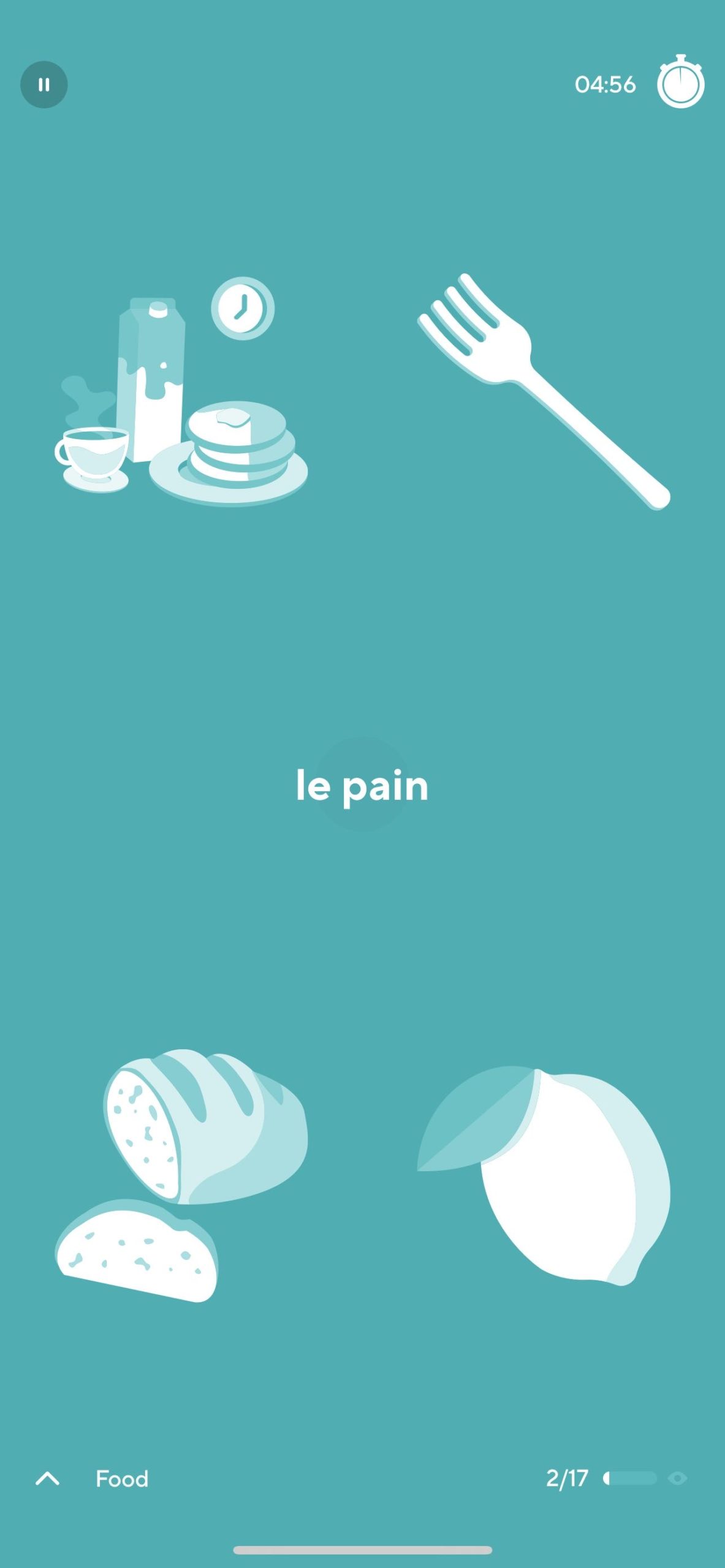The image size is (725, 1568).
Task: Toggle the eye visibility icon
Action: point(677,1479)
